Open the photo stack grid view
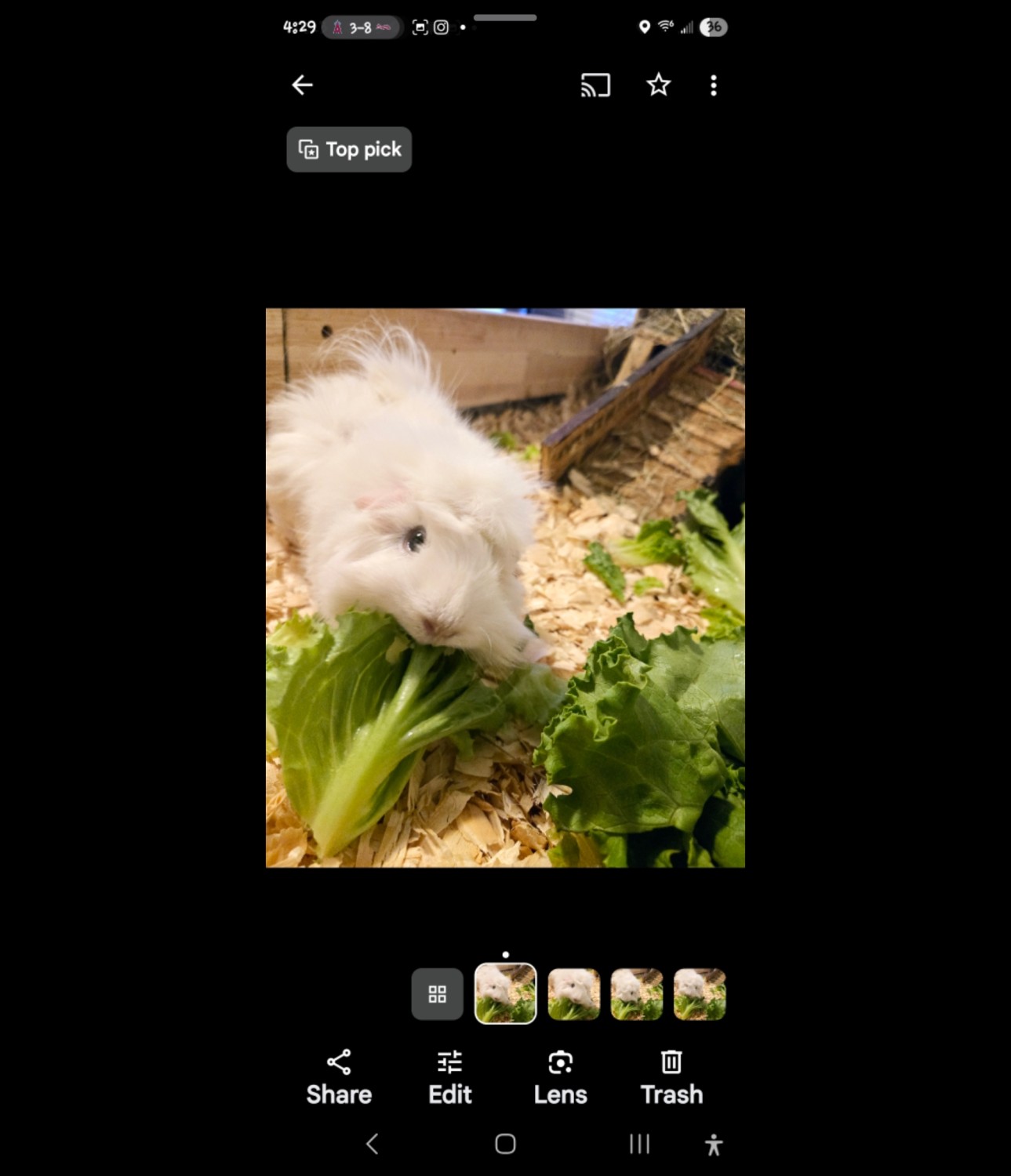Viewport: 1011px width, 1176px height. (x=437, y=994)
